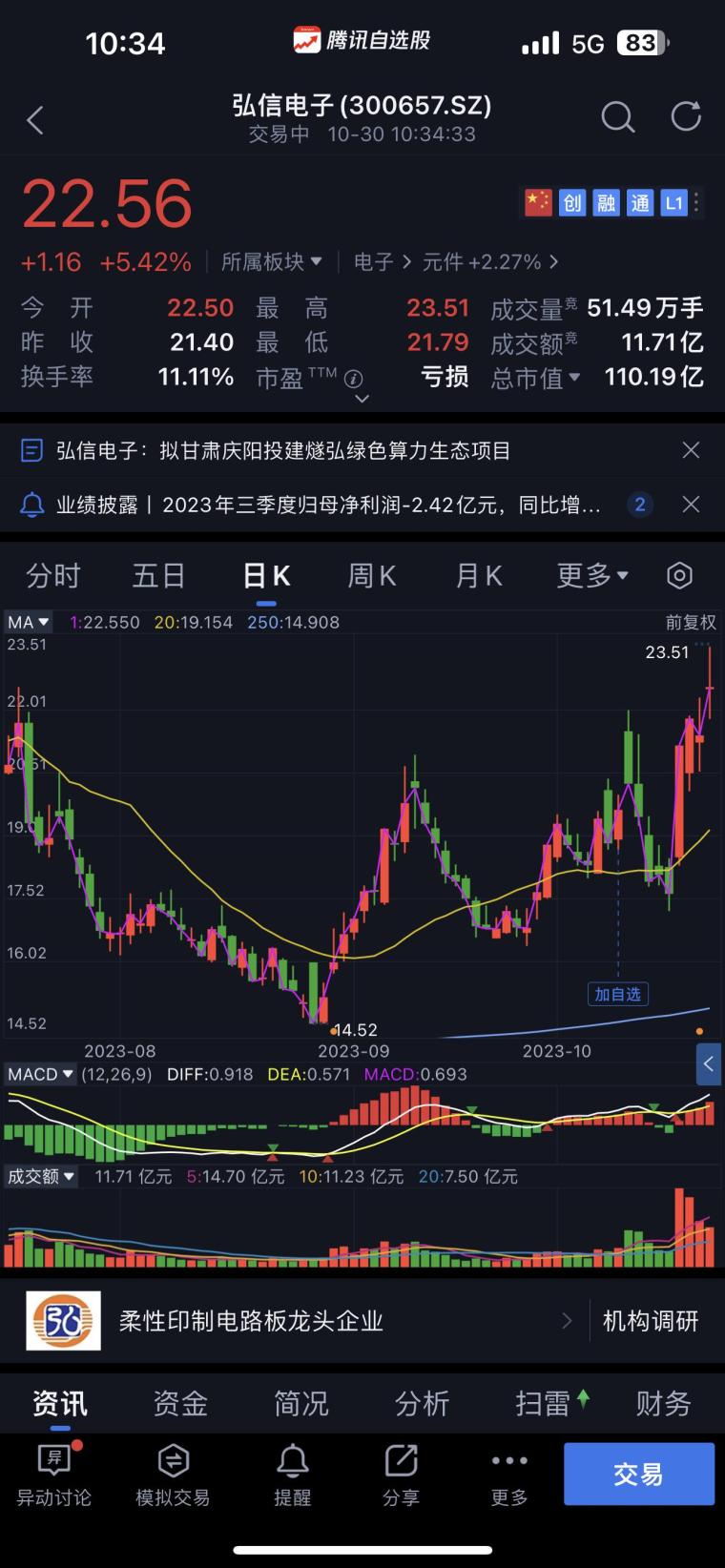Open 机构调研 link

click(651, 1321)
